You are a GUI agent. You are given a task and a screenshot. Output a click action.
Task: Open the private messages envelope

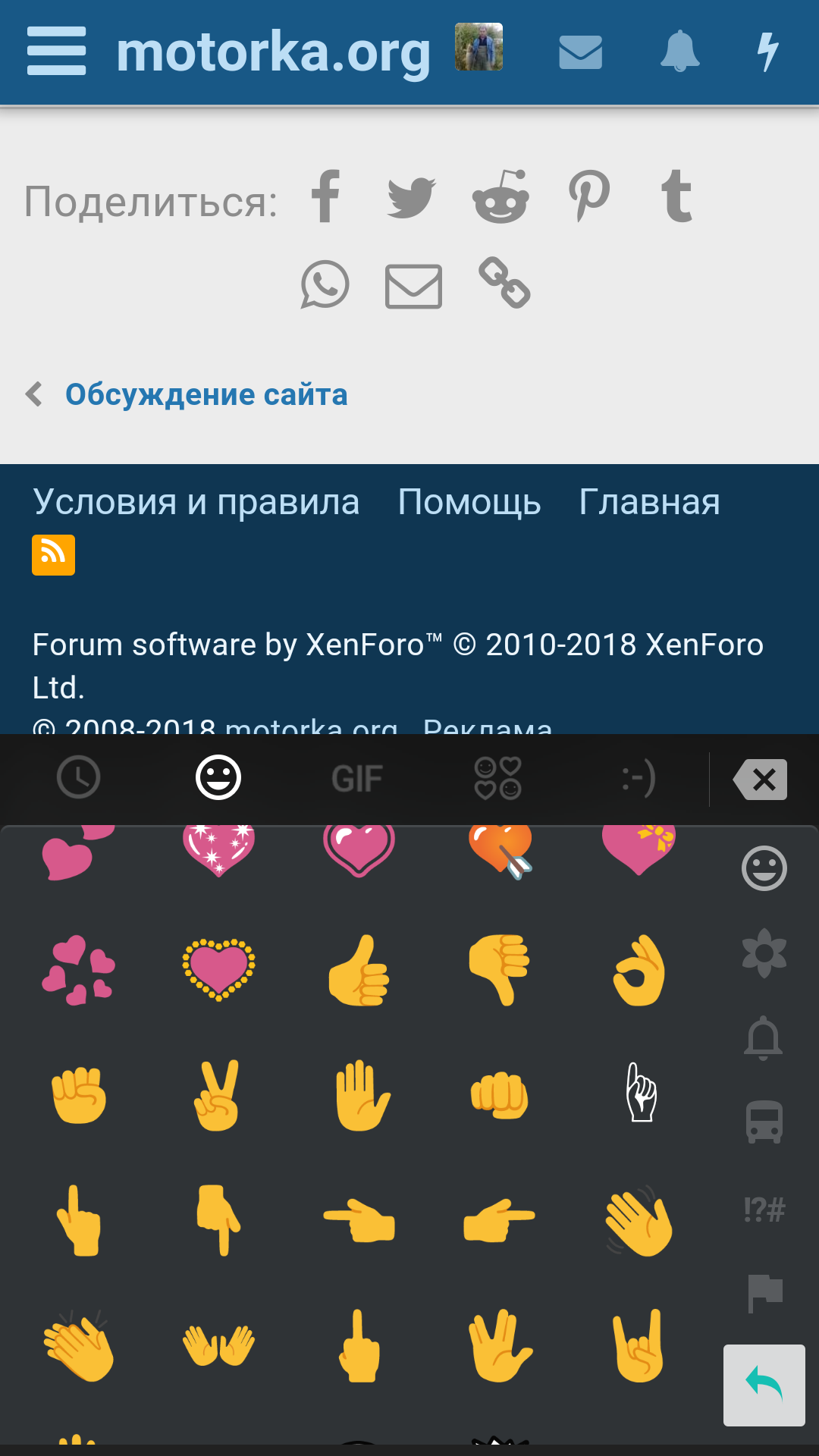[580, 52]
